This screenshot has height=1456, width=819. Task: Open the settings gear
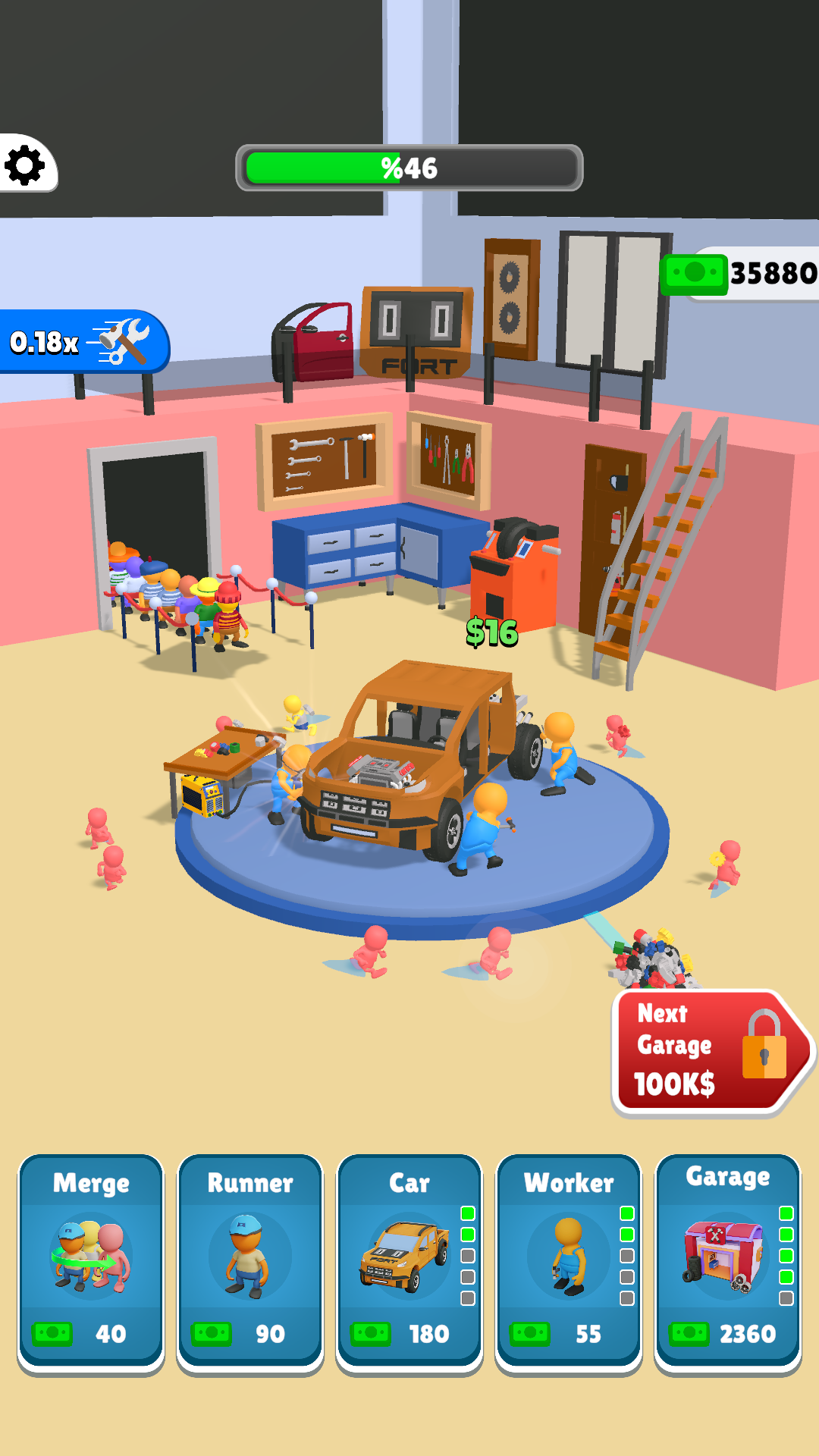pos(25,165)
